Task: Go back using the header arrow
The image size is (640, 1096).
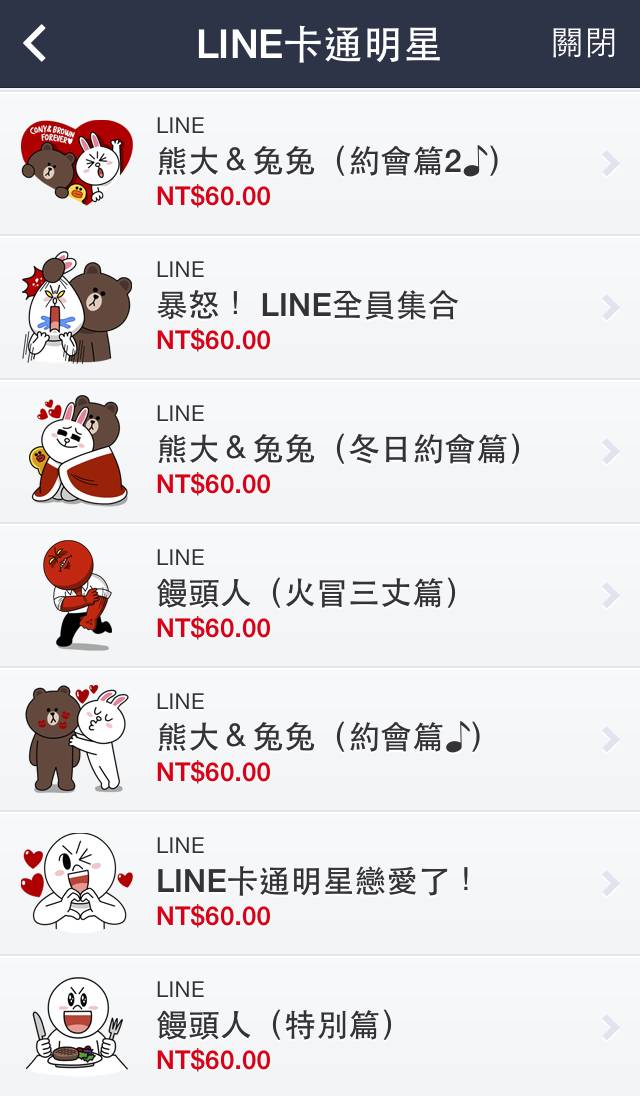Action: pyautogui.click(x=35, y=43)
